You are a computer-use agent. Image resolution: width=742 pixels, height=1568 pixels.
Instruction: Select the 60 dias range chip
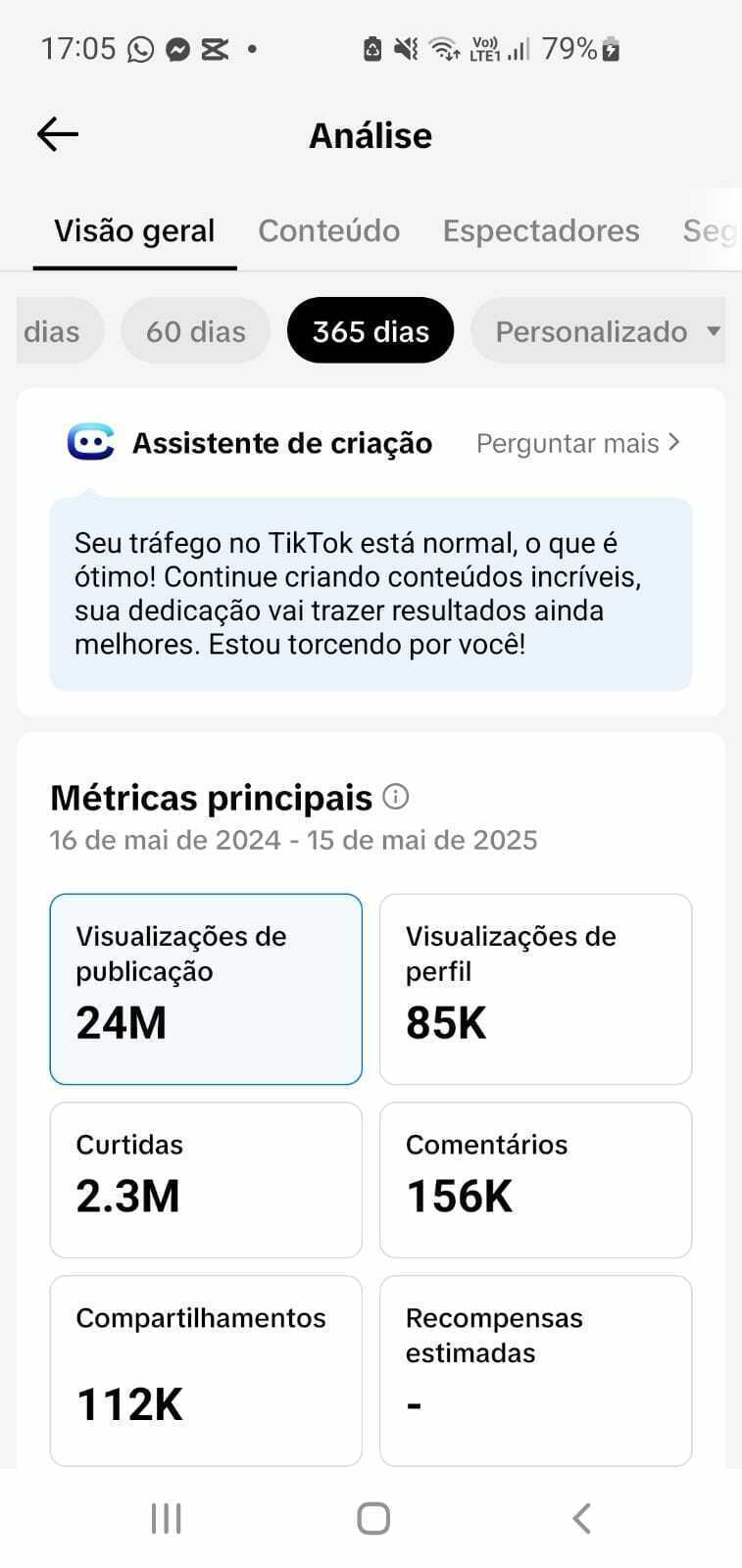tap(195, 331)
